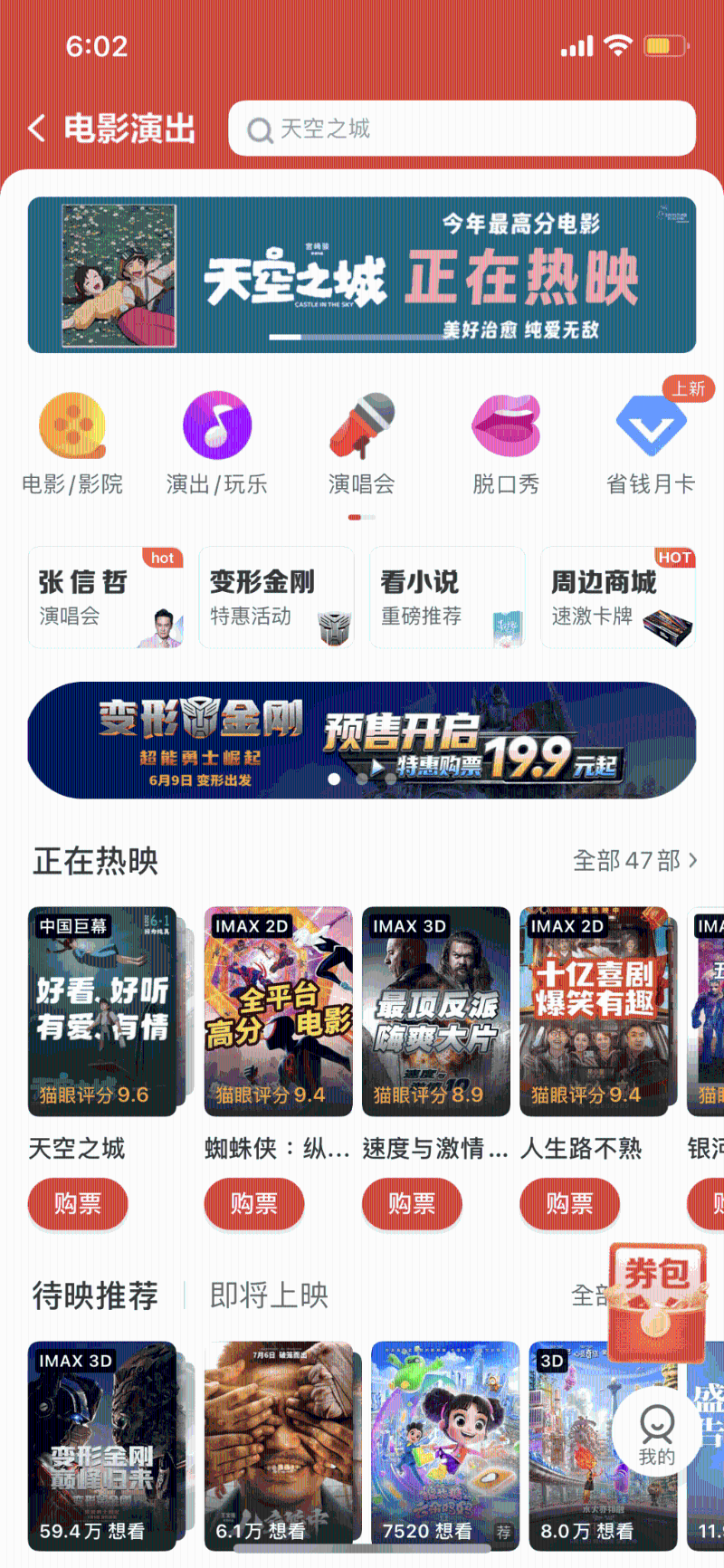The width and height of the screenshot is (724, 1568).
Task: Open the 天空之城 正在热映 banner
Action: coord(362,274)
